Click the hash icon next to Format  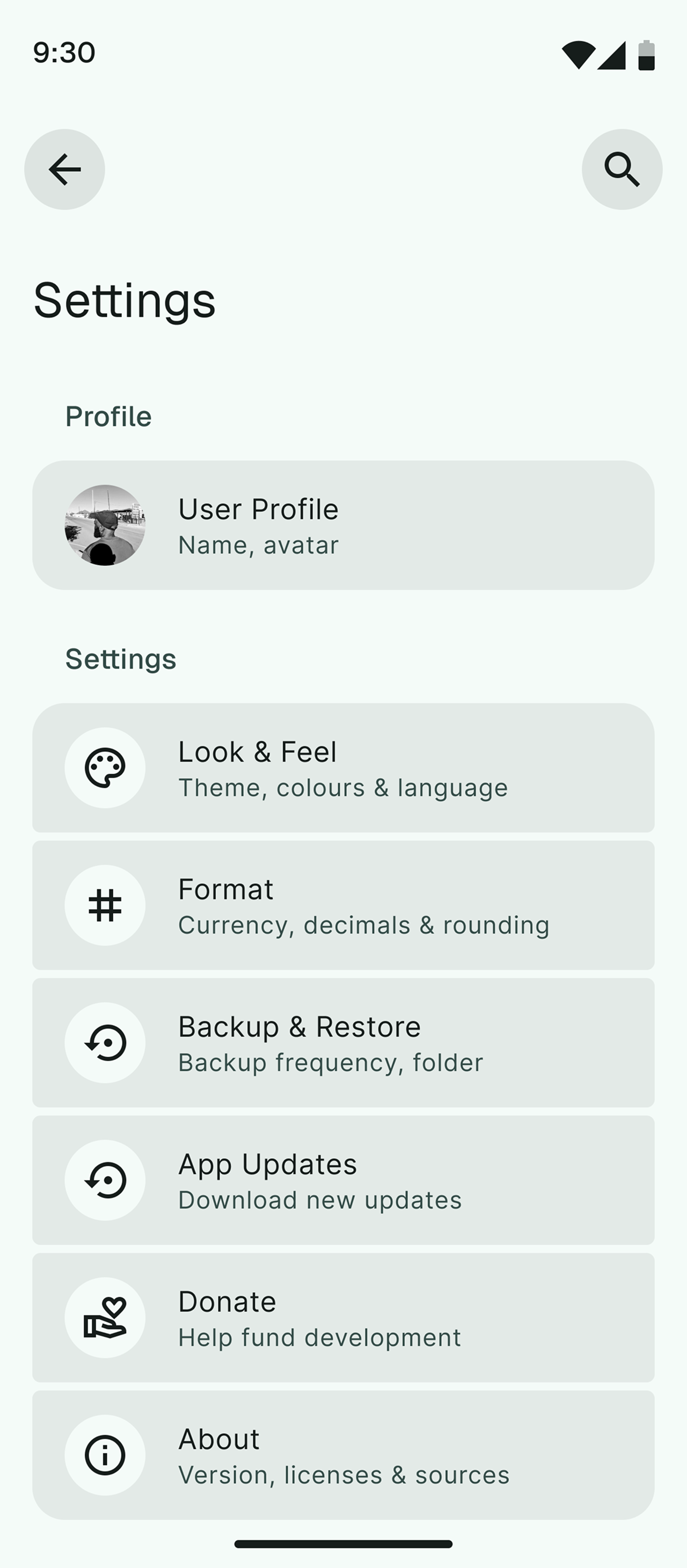click(105, 906)
